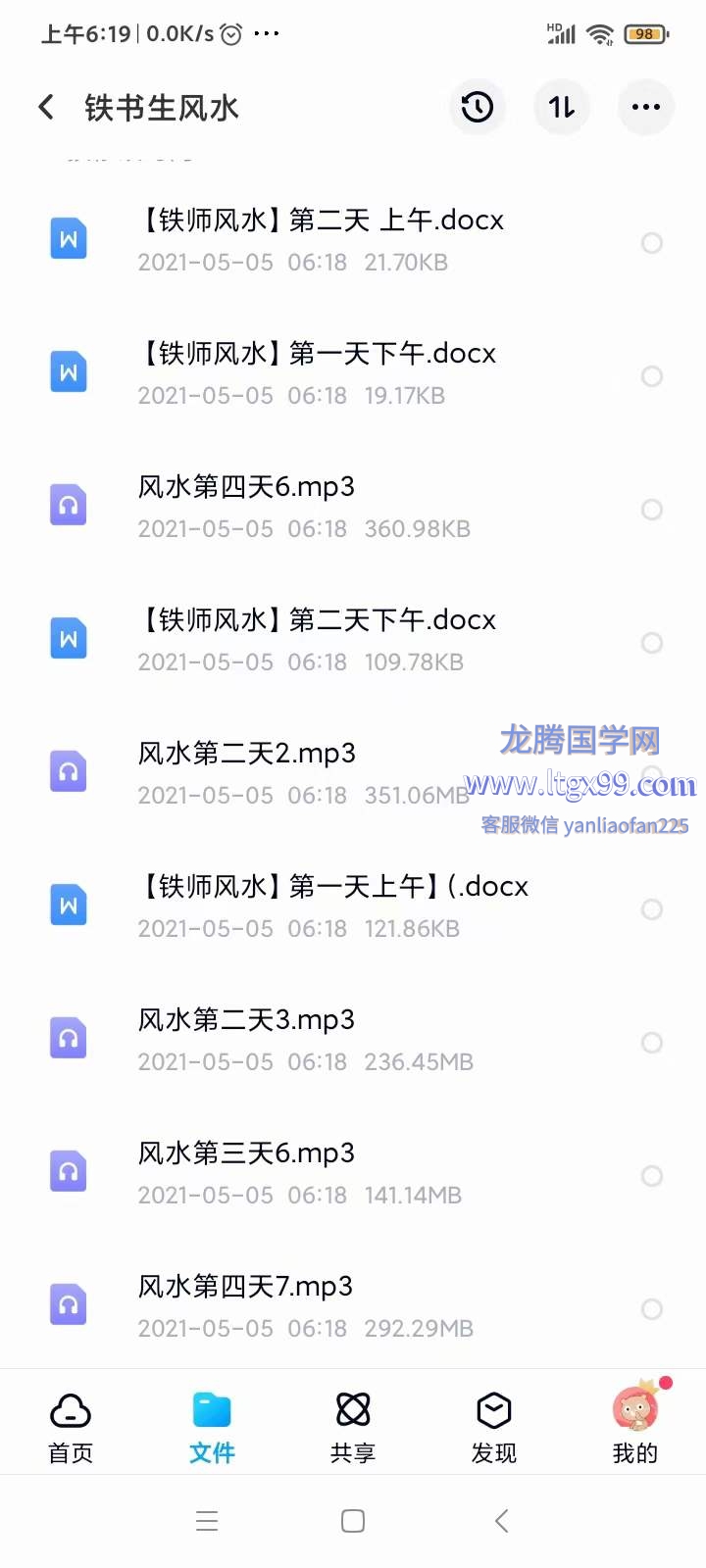Open the sort order arrows icon
This screenshot has width=706, height=1568.
(562, 107)
